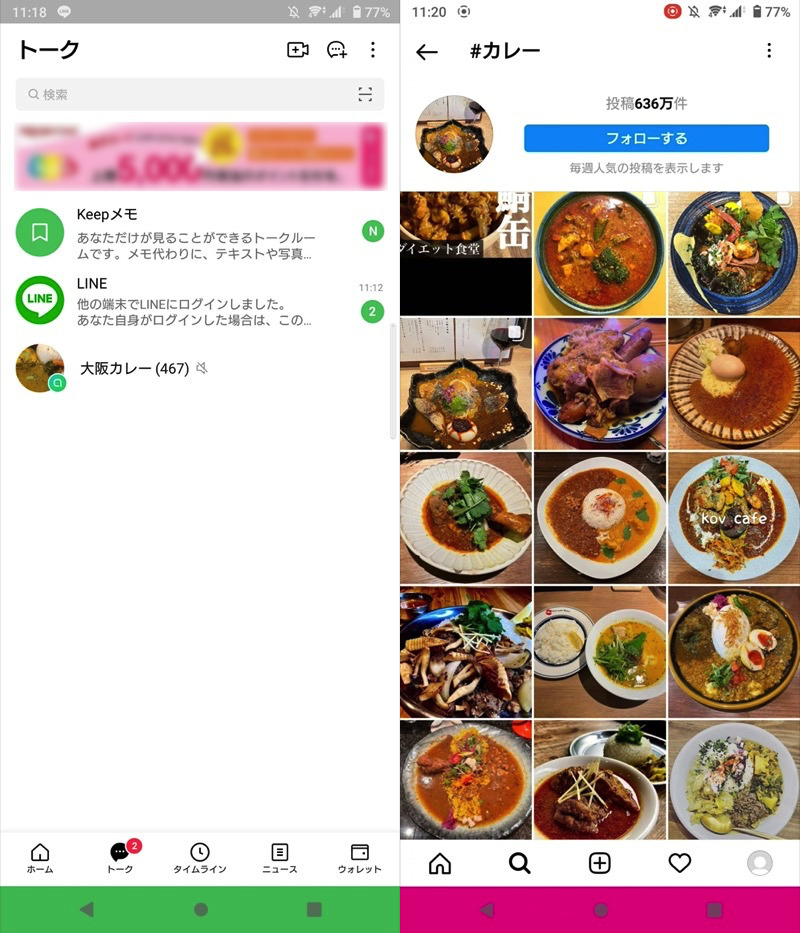Open the LINE official account chat

(x=200, y=301)
